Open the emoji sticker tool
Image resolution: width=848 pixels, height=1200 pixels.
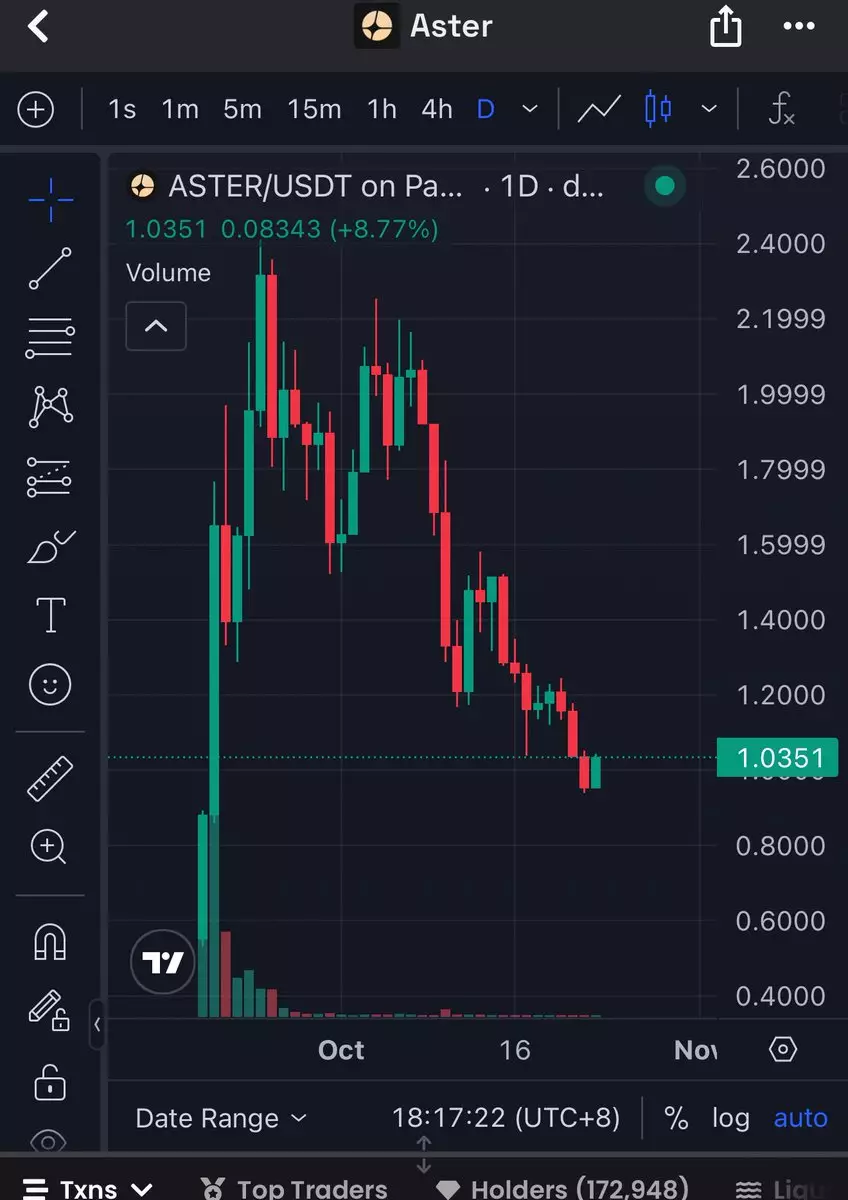(50, 685)
